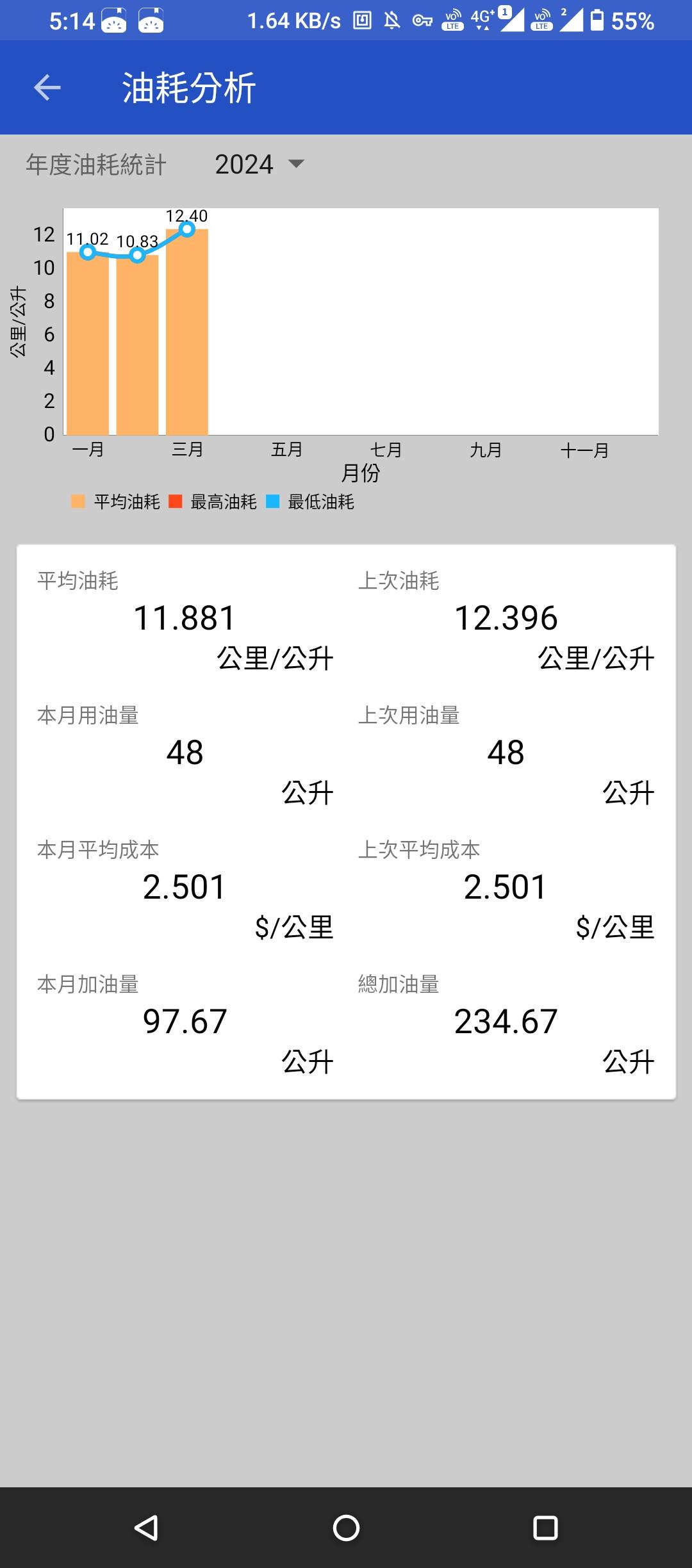Select the 三月 bar showing 12.40

pos(186,333)
